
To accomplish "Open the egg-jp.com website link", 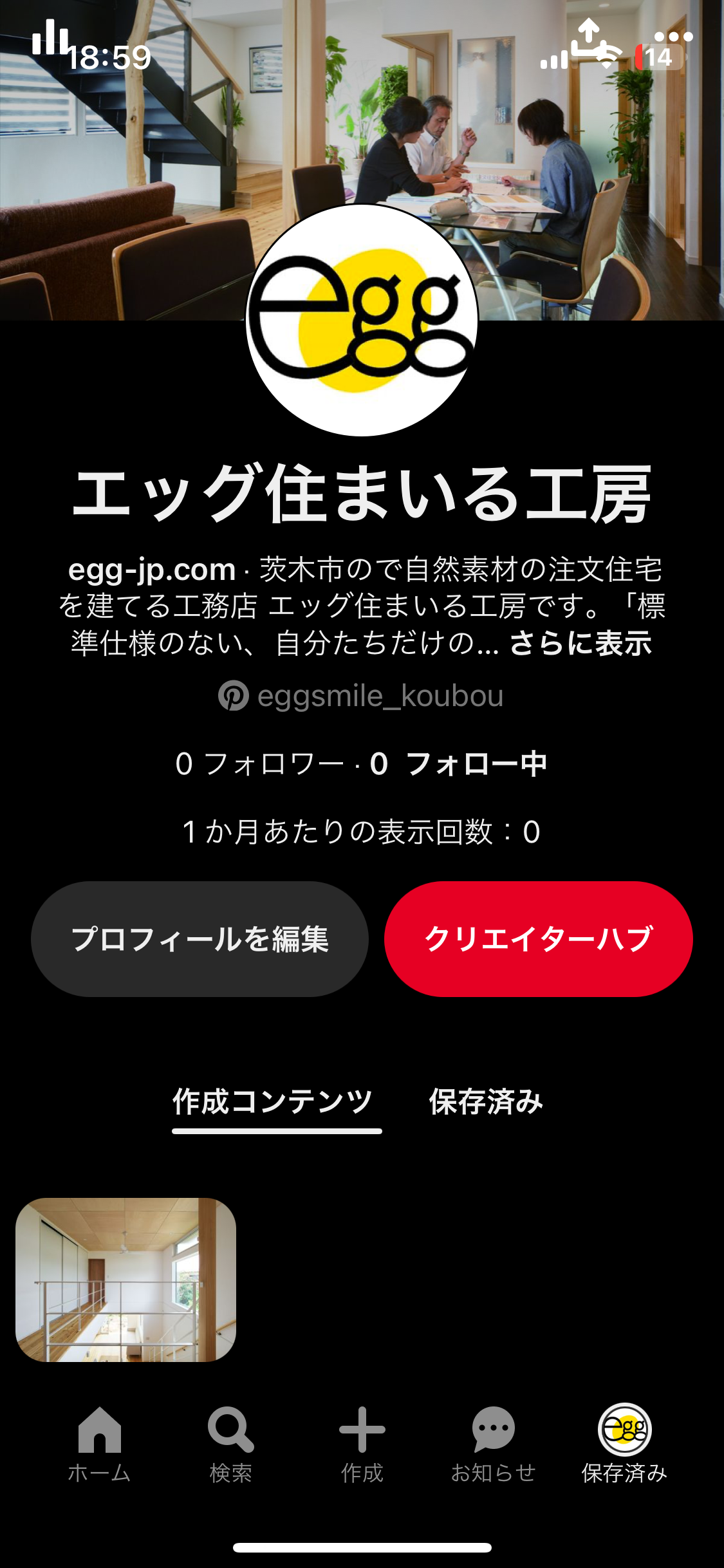I will click(152, 570).
